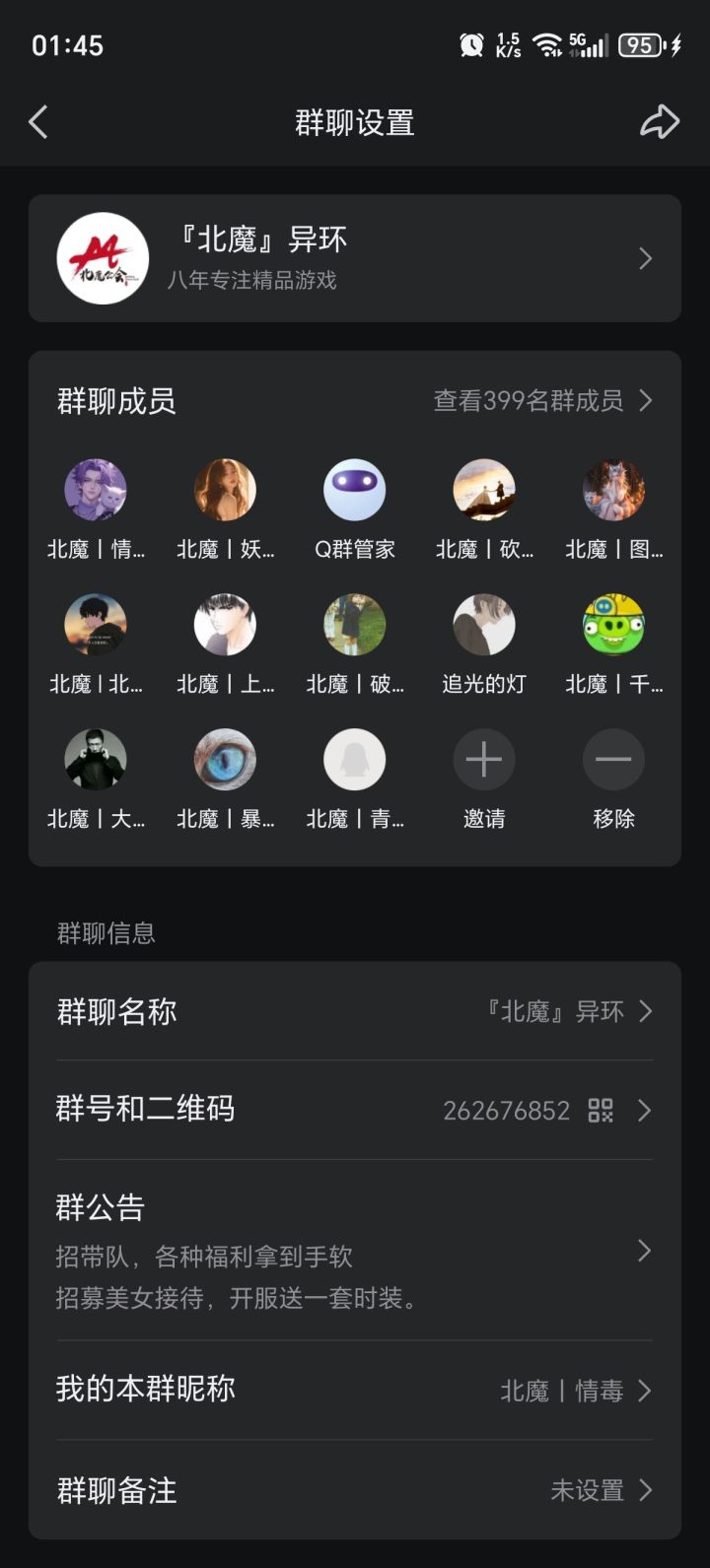
Task: Open member 北魔 | 大… profile
Action: (96, 760)
